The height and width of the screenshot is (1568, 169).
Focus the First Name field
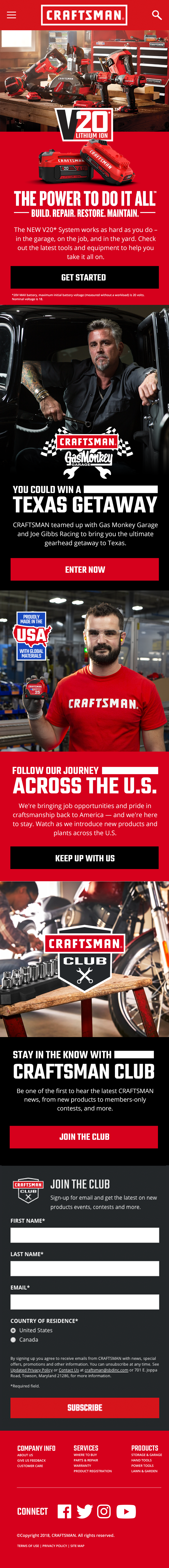point(84,1235)
